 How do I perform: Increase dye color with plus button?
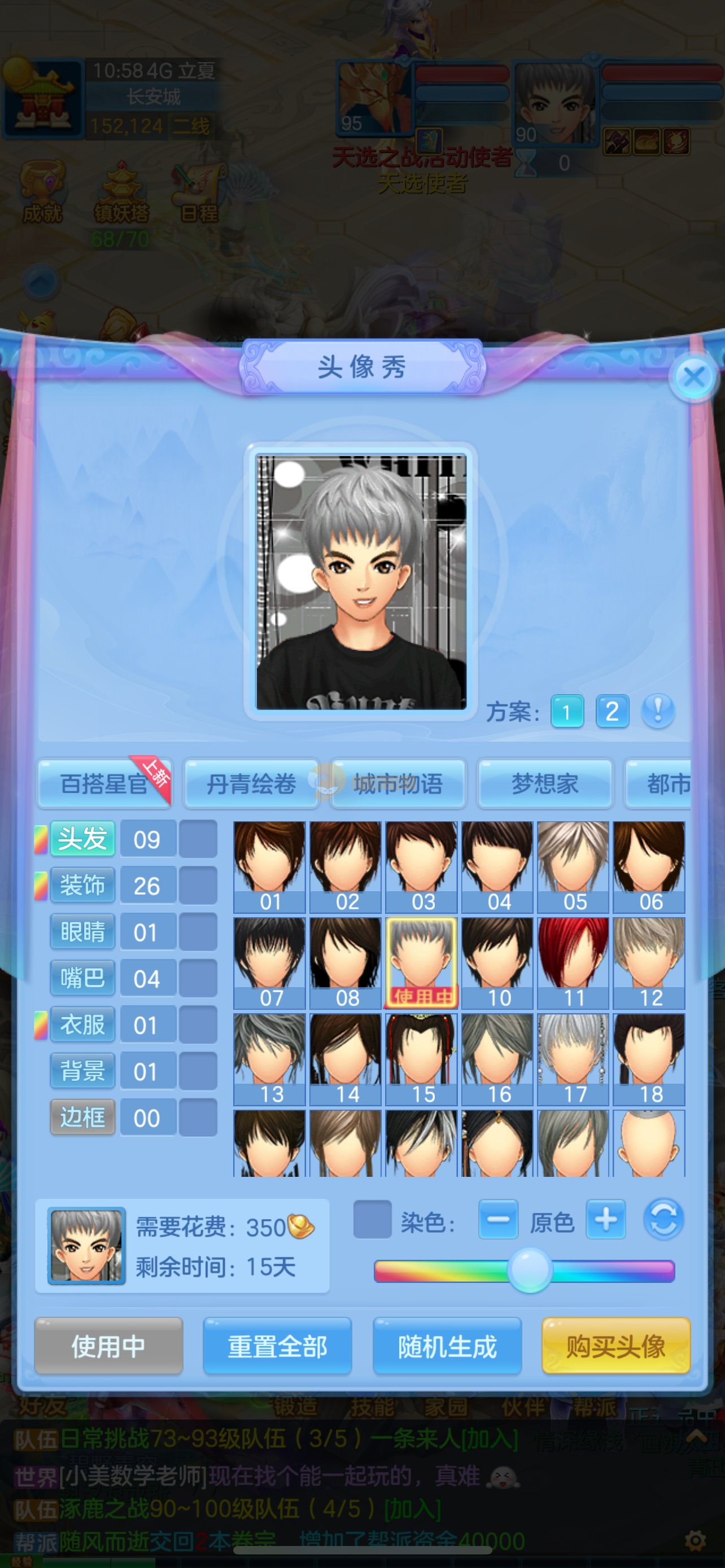(x=605, y=1219)
